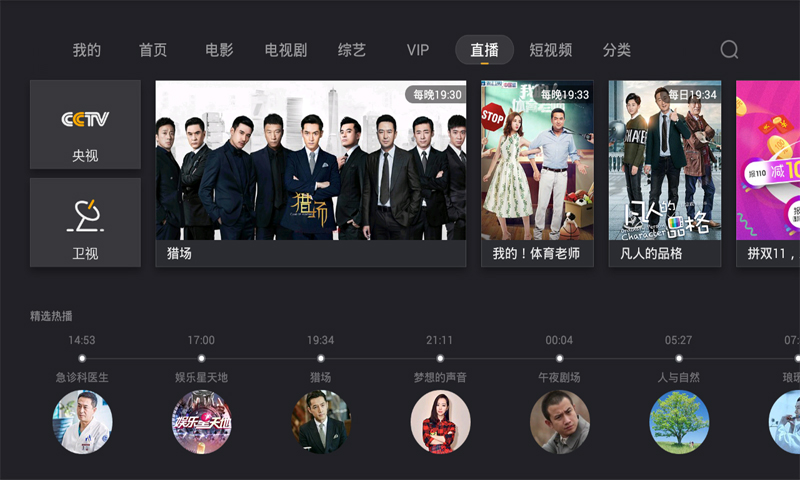Open the 短视频 tab
The image size is (800, 480).
pos(551,50)
